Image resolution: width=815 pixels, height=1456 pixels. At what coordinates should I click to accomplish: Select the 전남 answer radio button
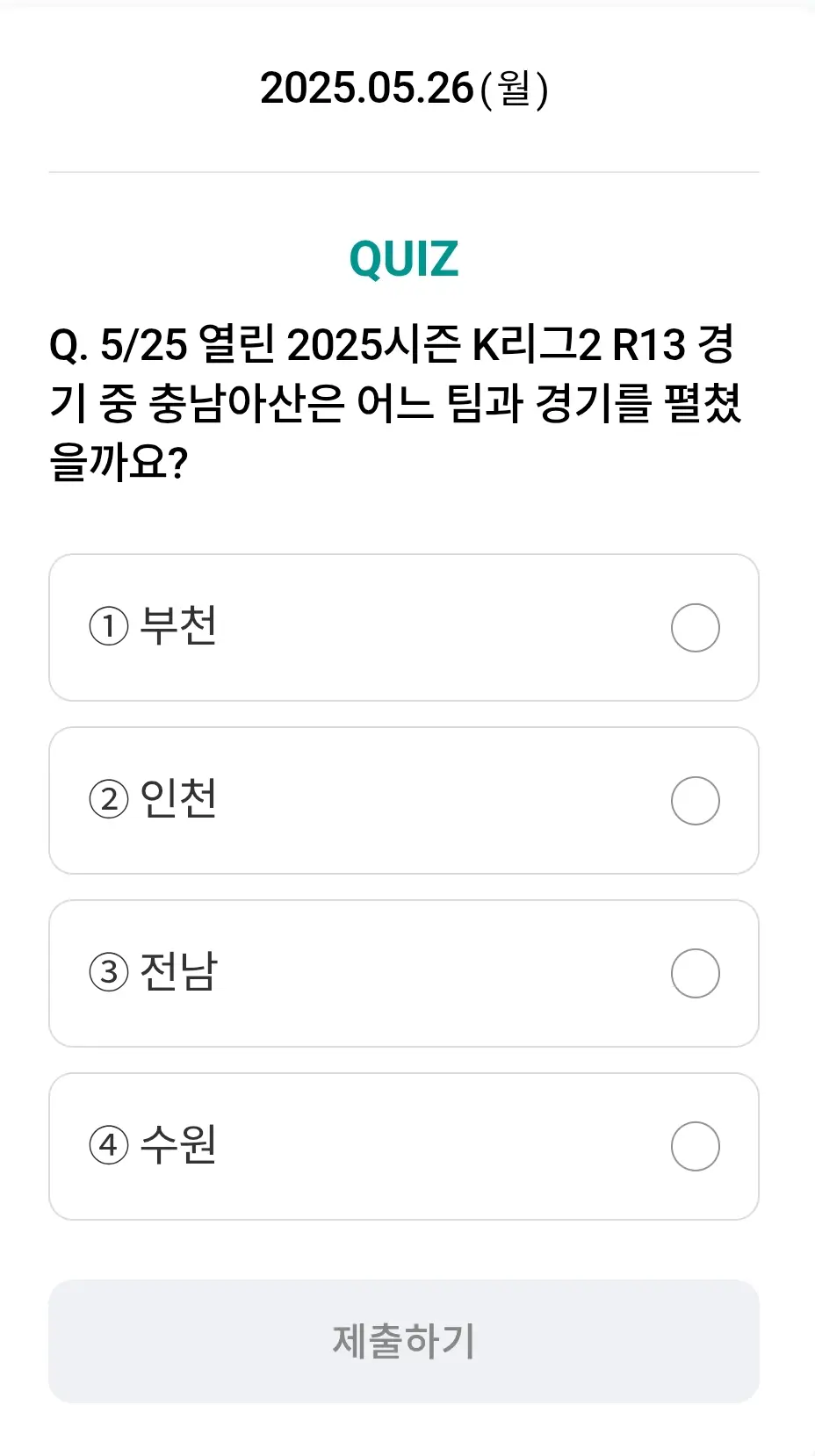click(x=695, y=972)
